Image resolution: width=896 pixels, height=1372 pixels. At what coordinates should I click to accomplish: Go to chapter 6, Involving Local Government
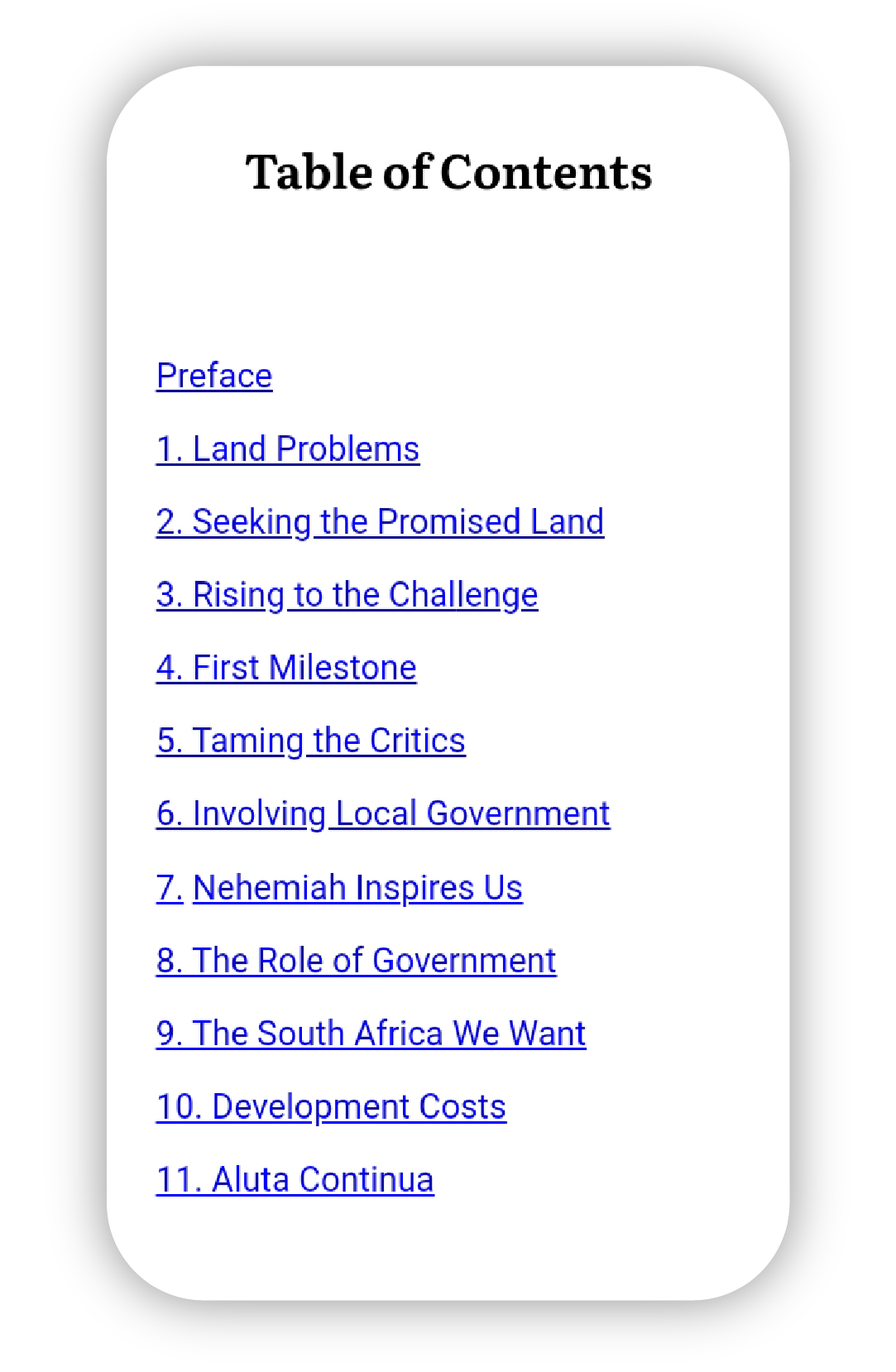383,813
